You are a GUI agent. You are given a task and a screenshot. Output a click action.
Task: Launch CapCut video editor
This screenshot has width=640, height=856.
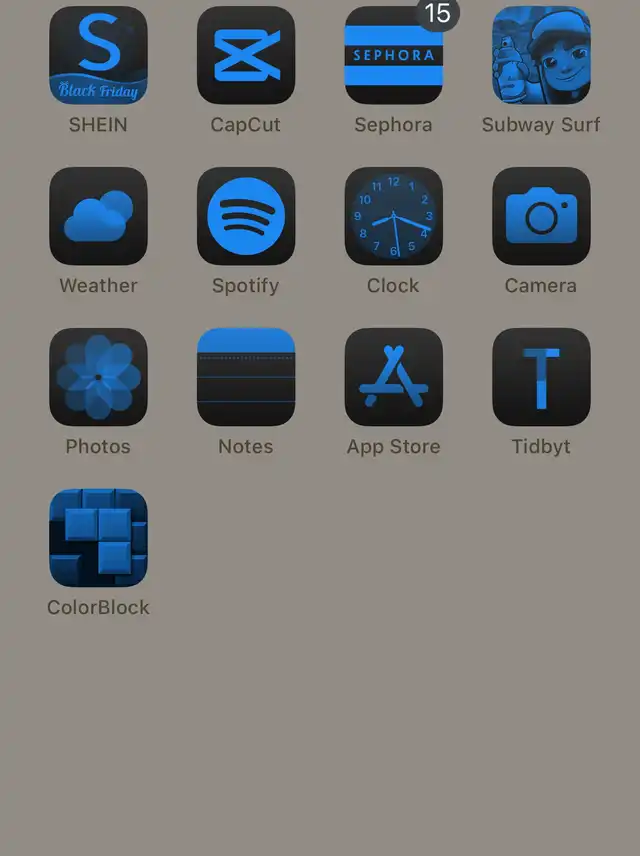tap(246, 55)
